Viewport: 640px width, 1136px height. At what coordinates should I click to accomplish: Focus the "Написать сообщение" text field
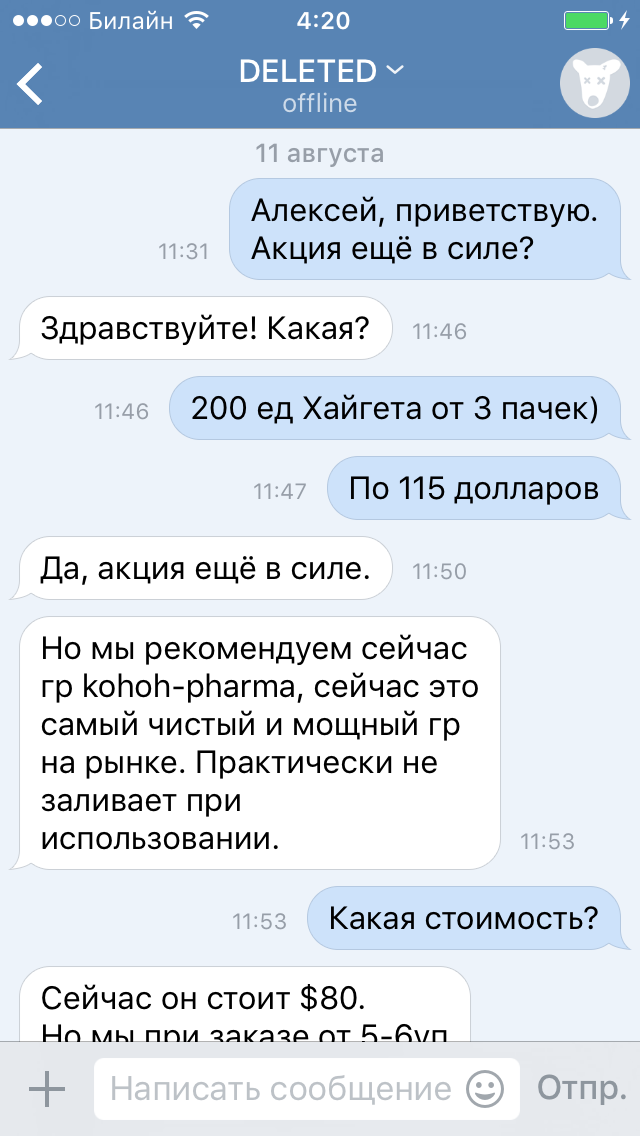(x=280, y=1089)
